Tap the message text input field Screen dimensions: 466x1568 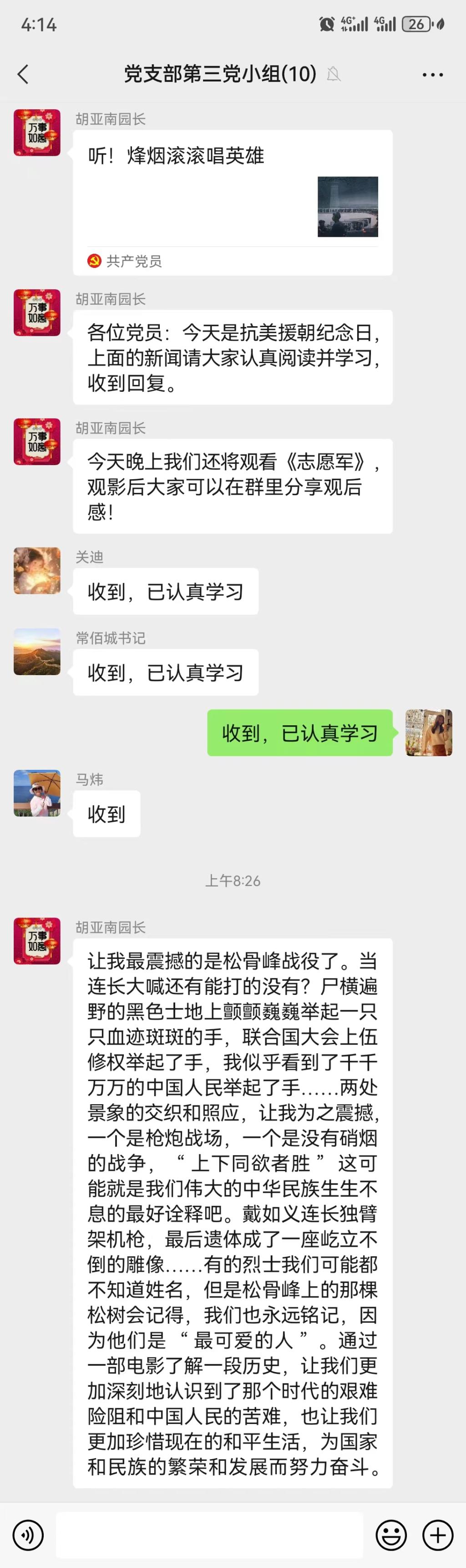tap(209, 1535)
